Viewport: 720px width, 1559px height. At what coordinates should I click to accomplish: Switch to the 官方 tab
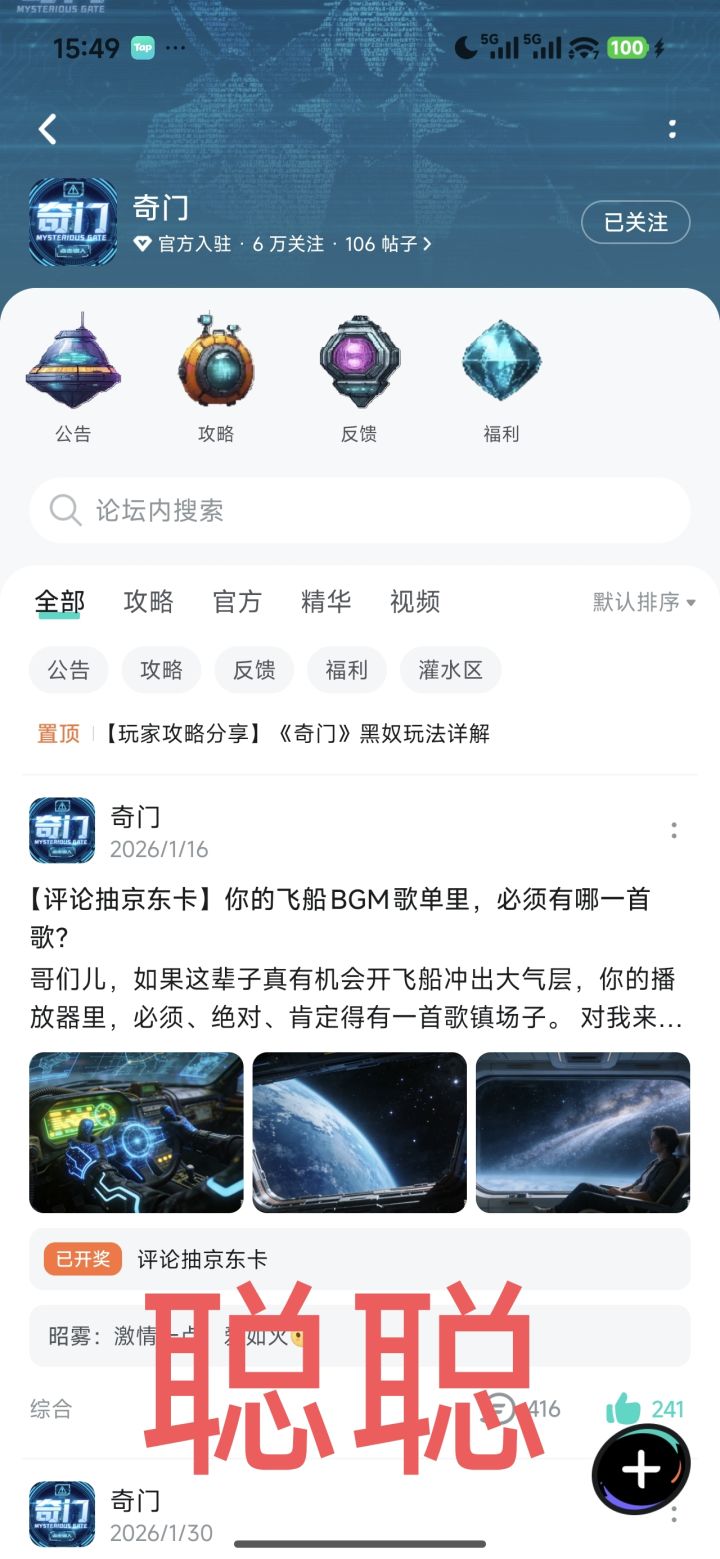pos(237,601)
